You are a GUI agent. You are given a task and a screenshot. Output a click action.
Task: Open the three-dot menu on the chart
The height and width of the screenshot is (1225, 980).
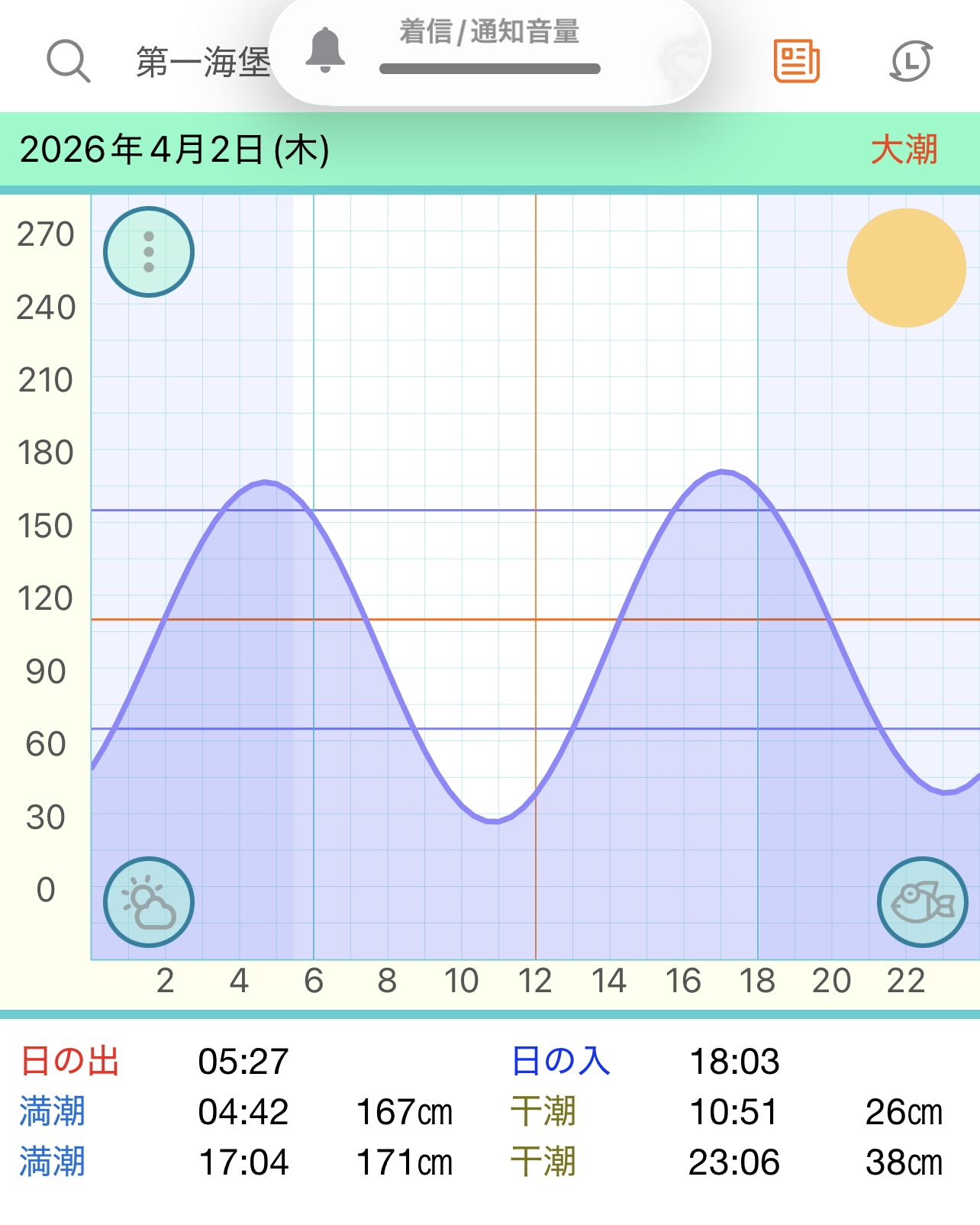tap(149, 252)
